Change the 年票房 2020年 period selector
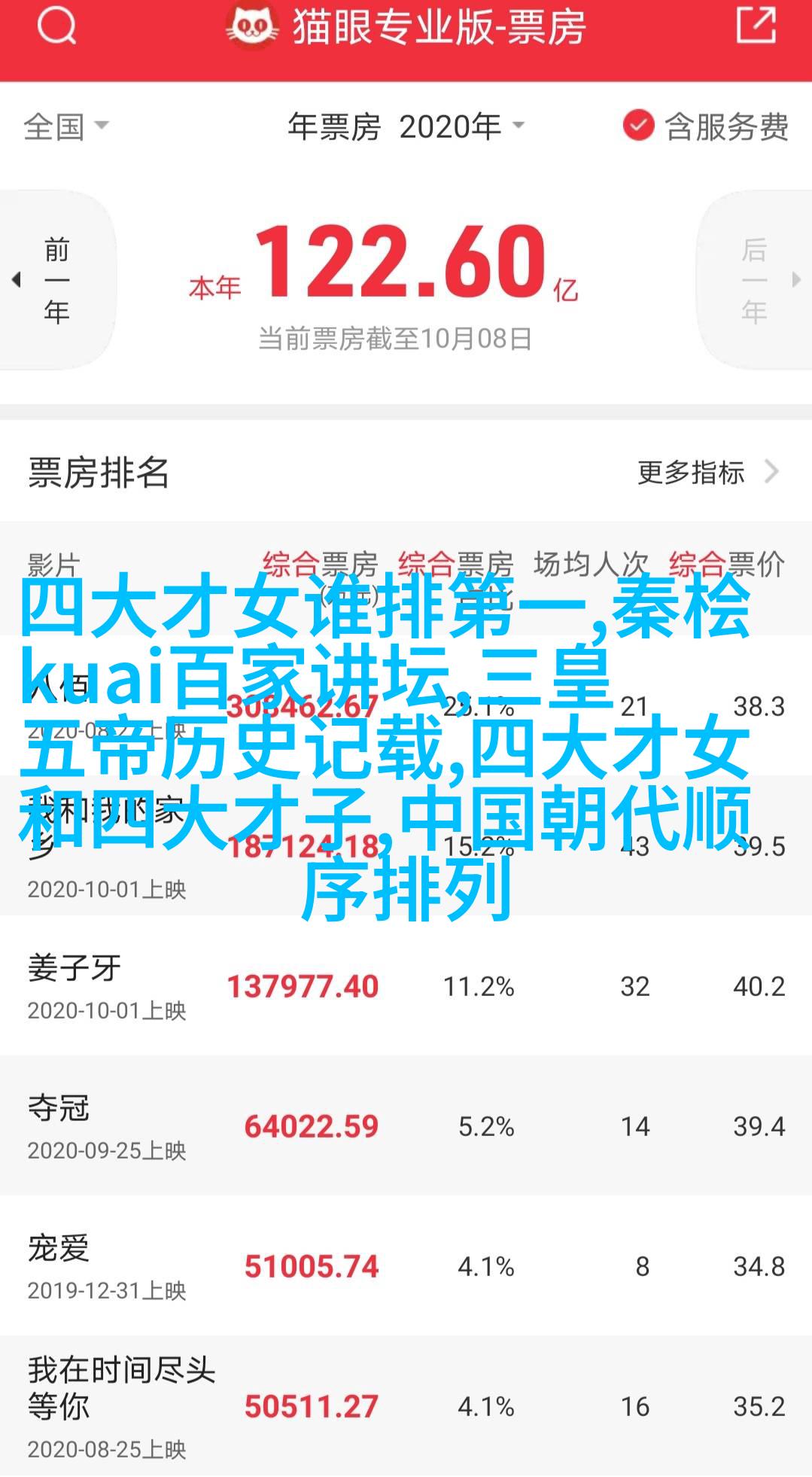Image resolution: width=812 pixels, height=1477 pixels. point(406,126)
